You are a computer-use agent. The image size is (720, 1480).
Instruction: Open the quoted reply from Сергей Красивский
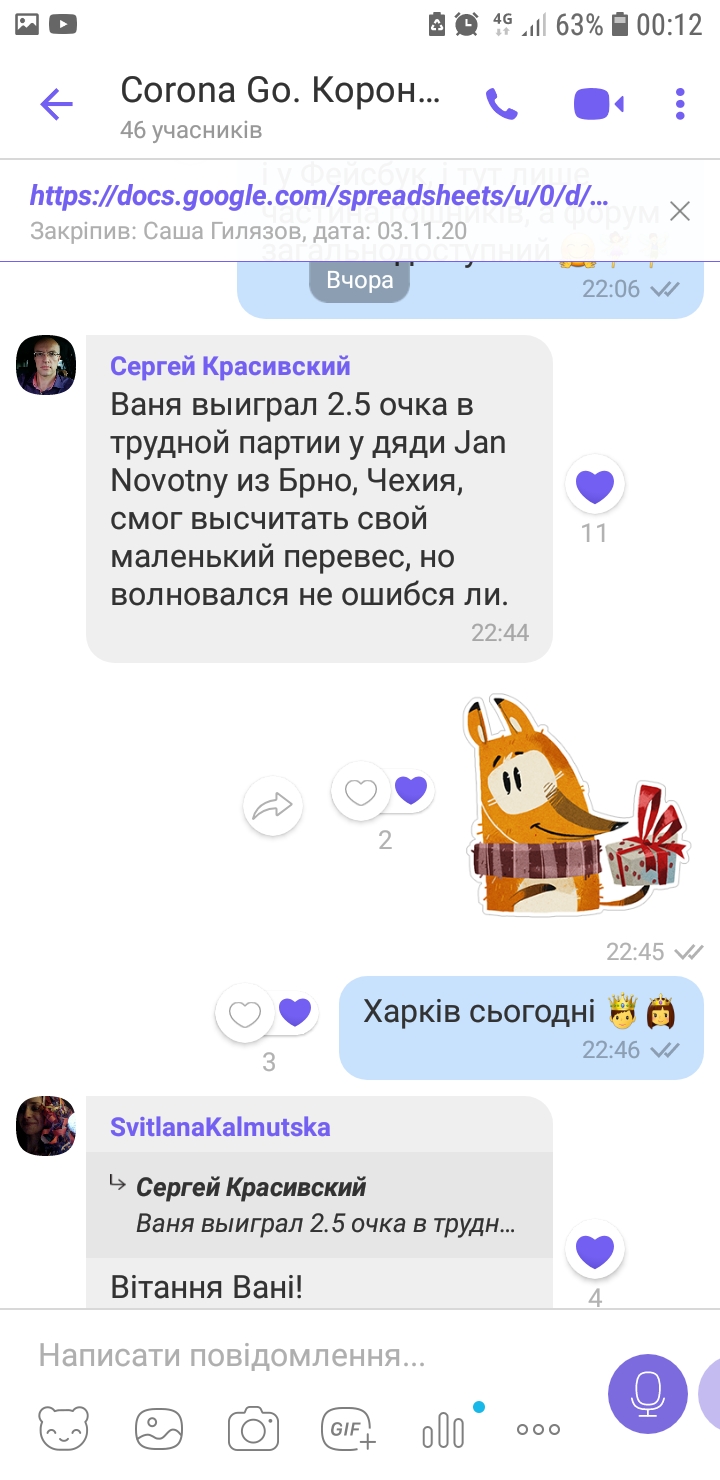click(320, 1204)
